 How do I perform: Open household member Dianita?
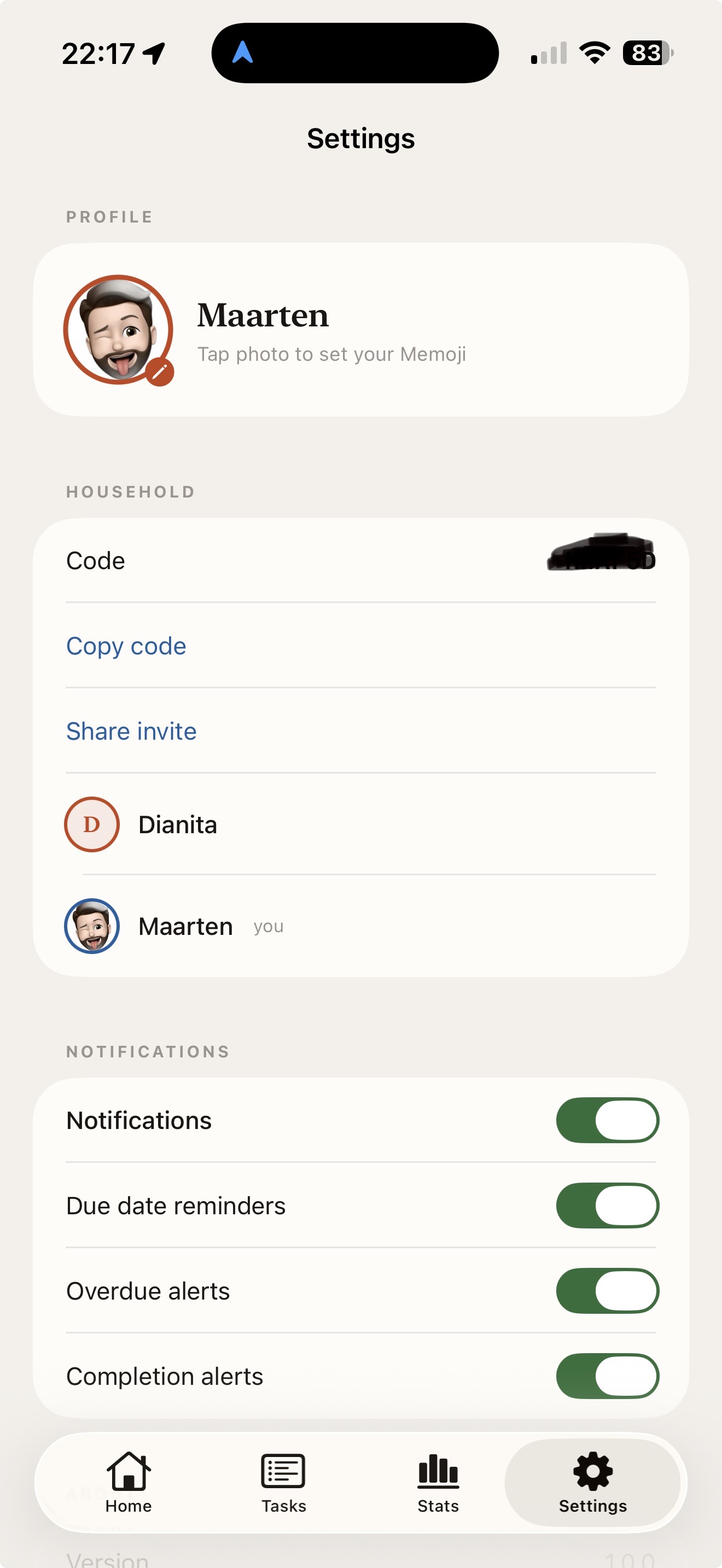click(177, 825)
